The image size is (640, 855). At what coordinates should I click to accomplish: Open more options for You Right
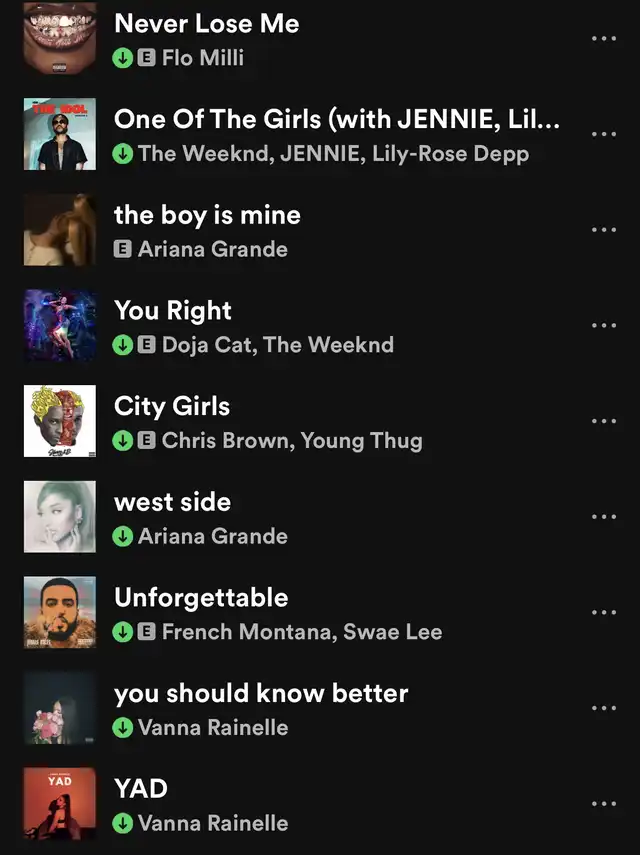(604, 326)
